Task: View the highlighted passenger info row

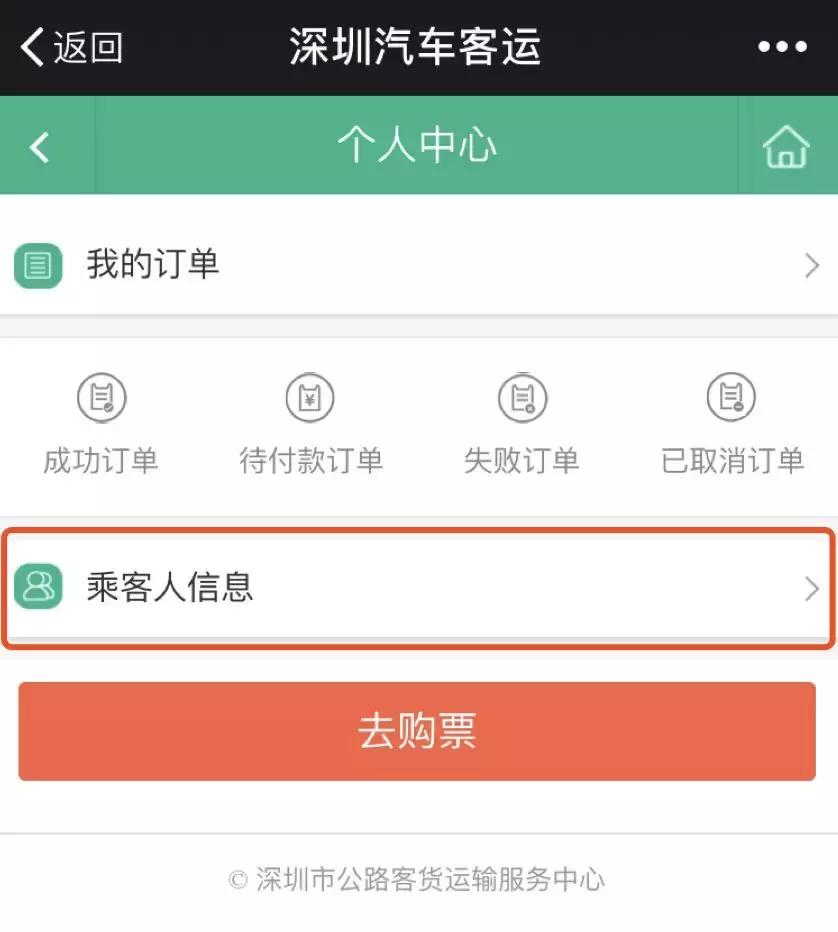Action: [419, 589]
